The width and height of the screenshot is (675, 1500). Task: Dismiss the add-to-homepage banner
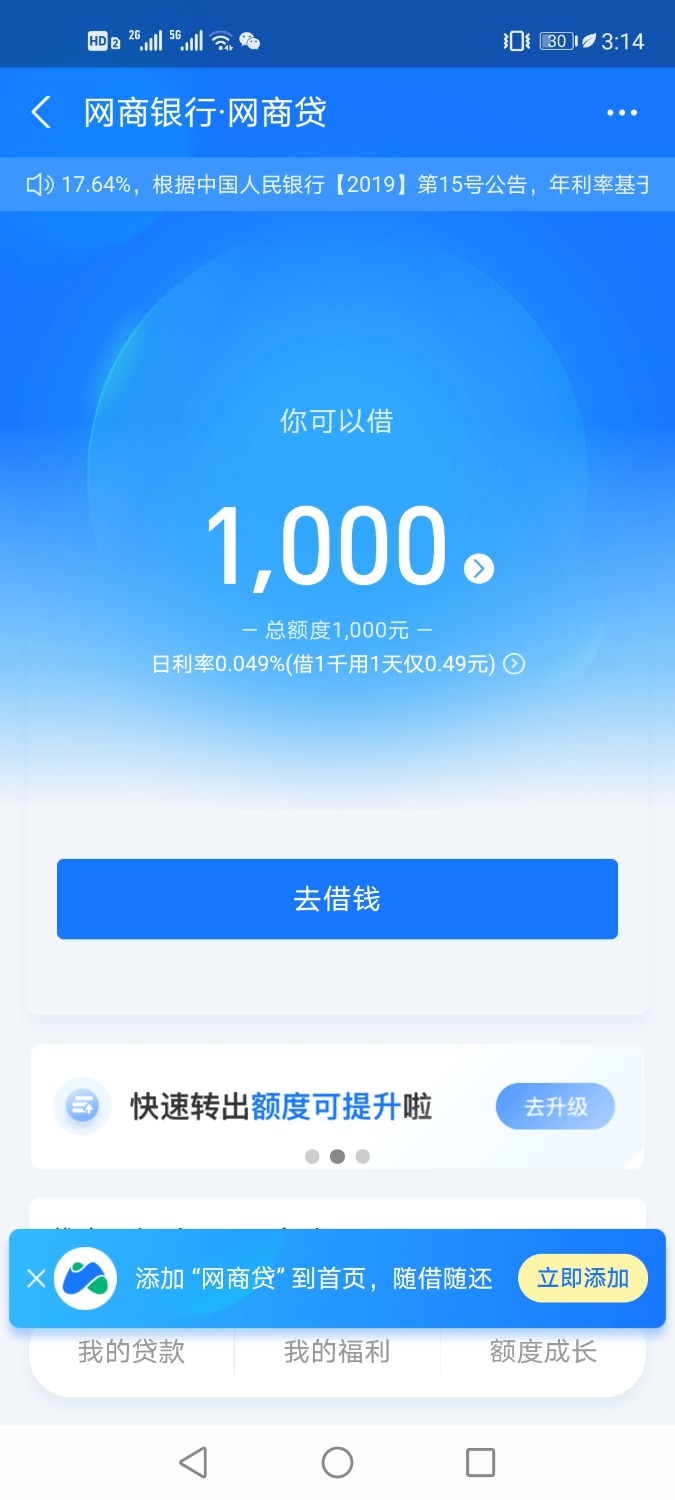pos(36,1278)
